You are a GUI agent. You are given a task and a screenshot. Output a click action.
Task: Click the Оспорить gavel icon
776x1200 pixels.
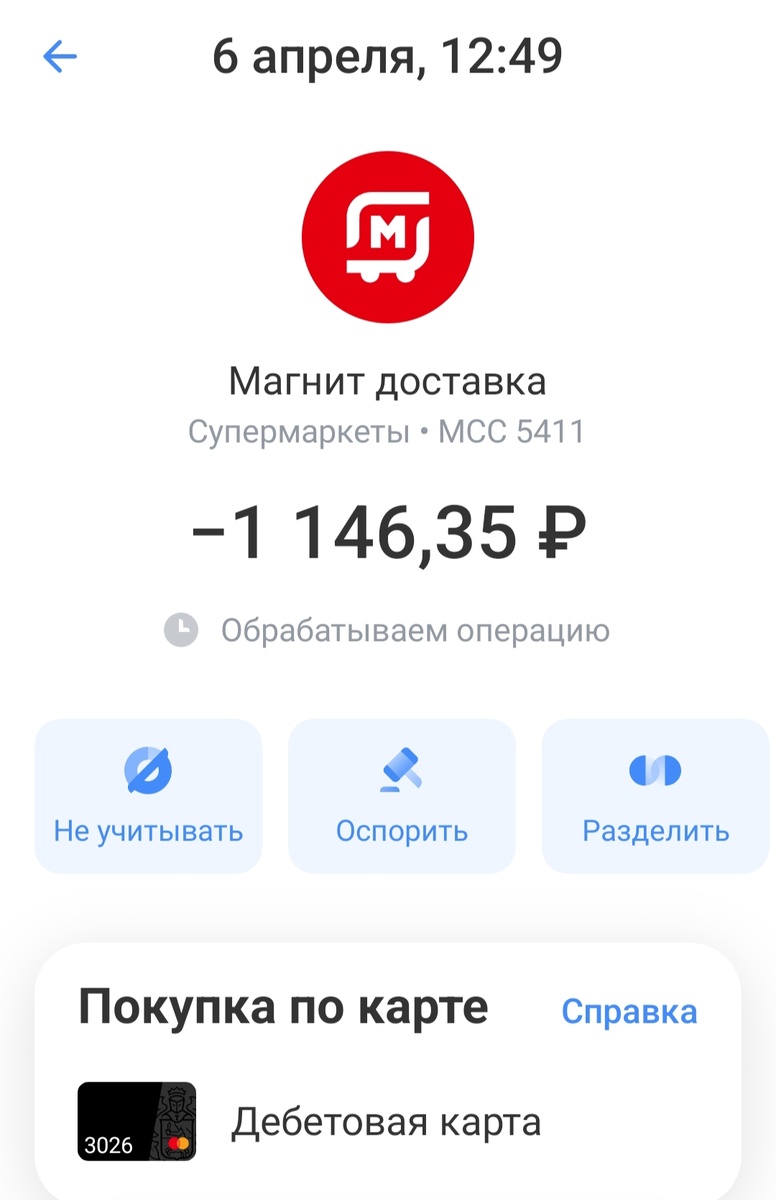coord(401,768)
